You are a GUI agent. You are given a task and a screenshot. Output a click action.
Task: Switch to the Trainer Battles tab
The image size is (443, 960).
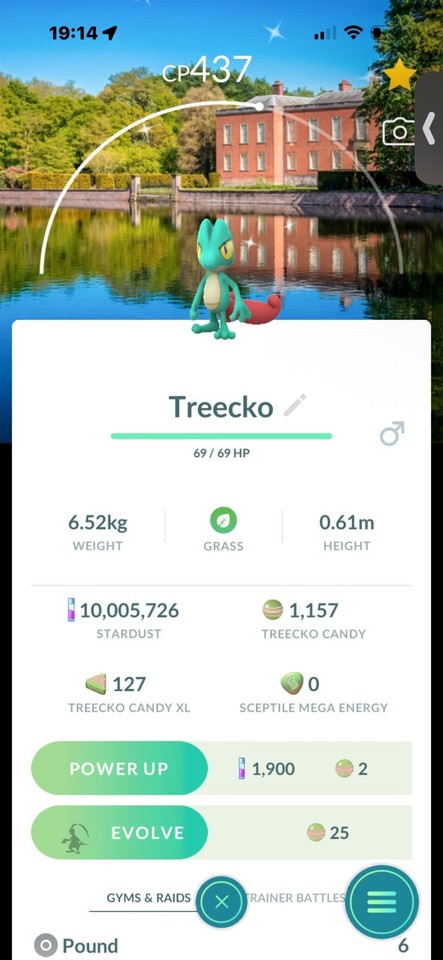click(x=296, y=898)
